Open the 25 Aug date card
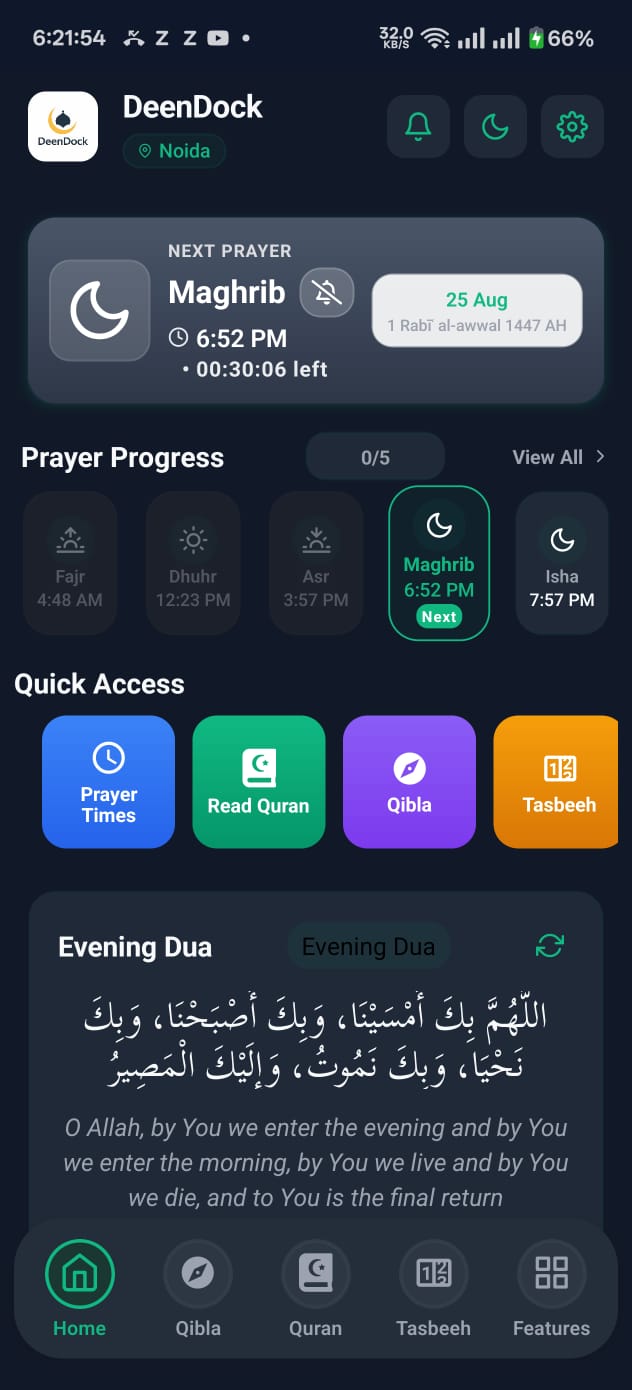 coord(477,311)
